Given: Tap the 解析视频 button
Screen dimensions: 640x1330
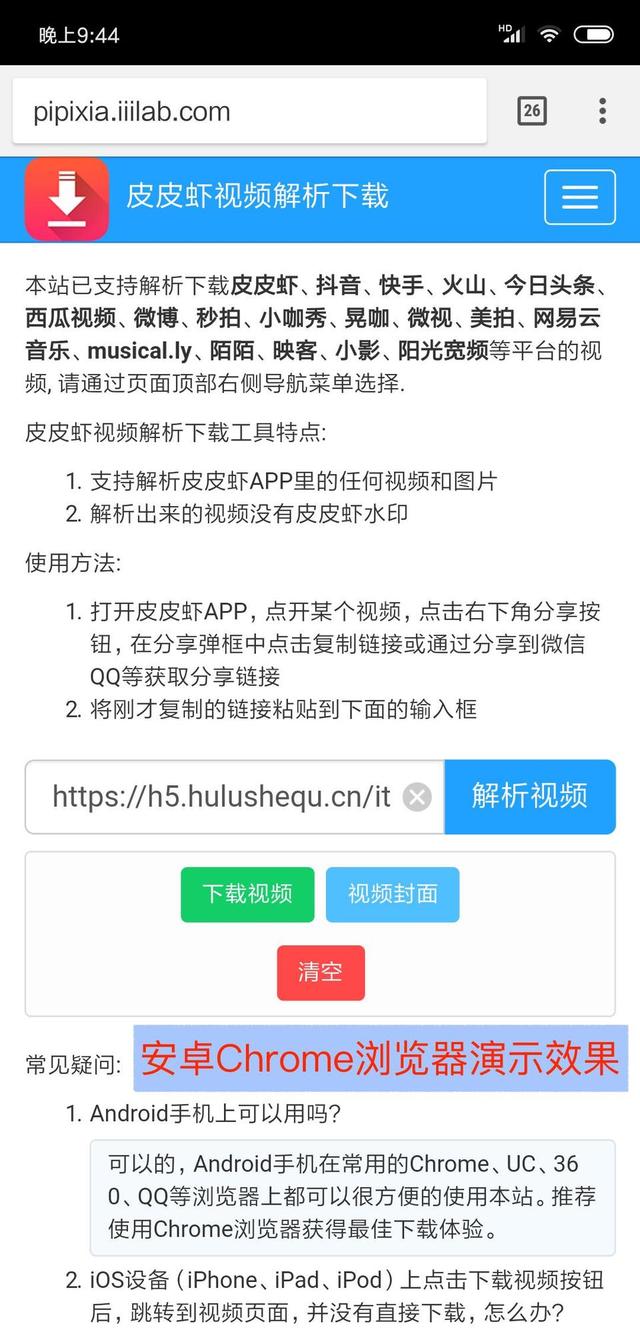Looking at the screenshot, I should pyautogui.click(x=530, y=797).
